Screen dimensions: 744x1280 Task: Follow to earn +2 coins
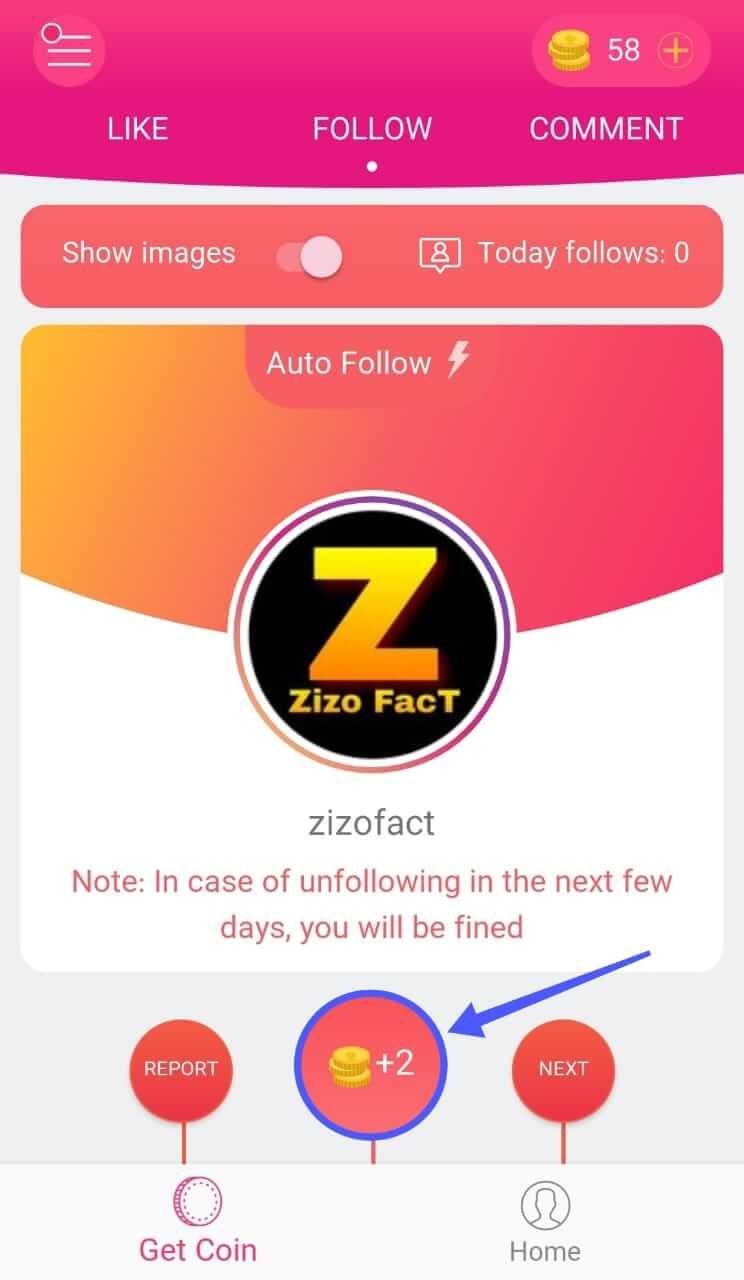tap(371, 1063)
